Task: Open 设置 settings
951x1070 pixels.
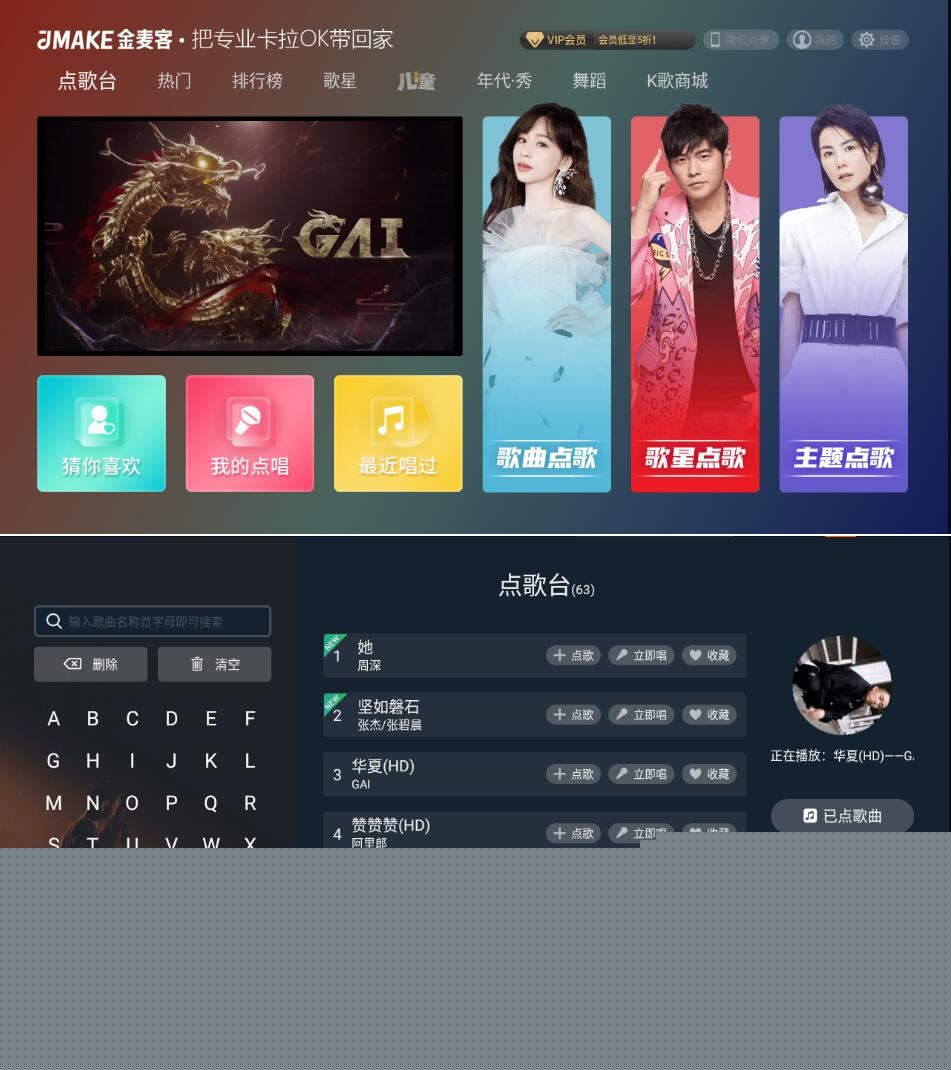Action: (880, 40)
